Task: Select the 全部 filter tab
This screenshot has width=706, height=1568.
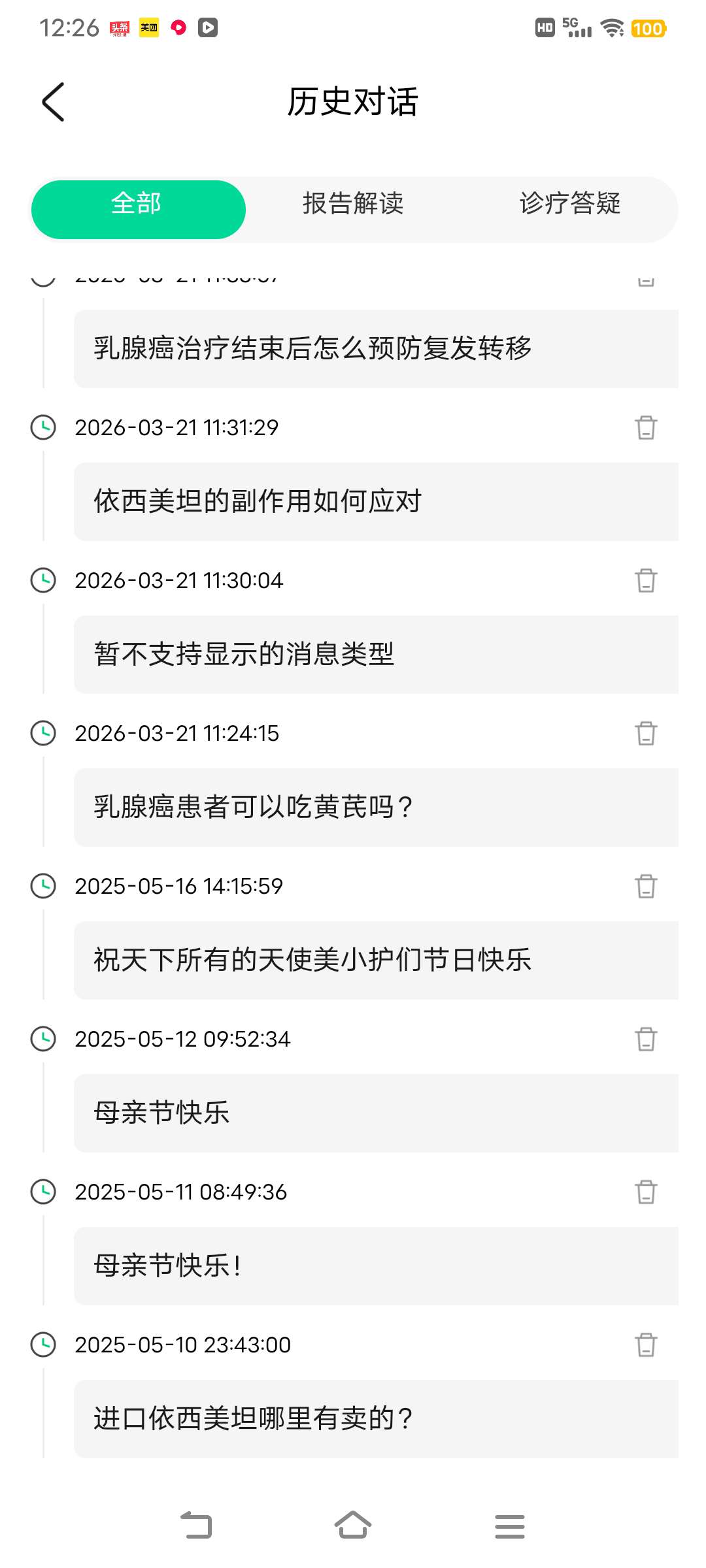Action: click(x=138, y=204)
